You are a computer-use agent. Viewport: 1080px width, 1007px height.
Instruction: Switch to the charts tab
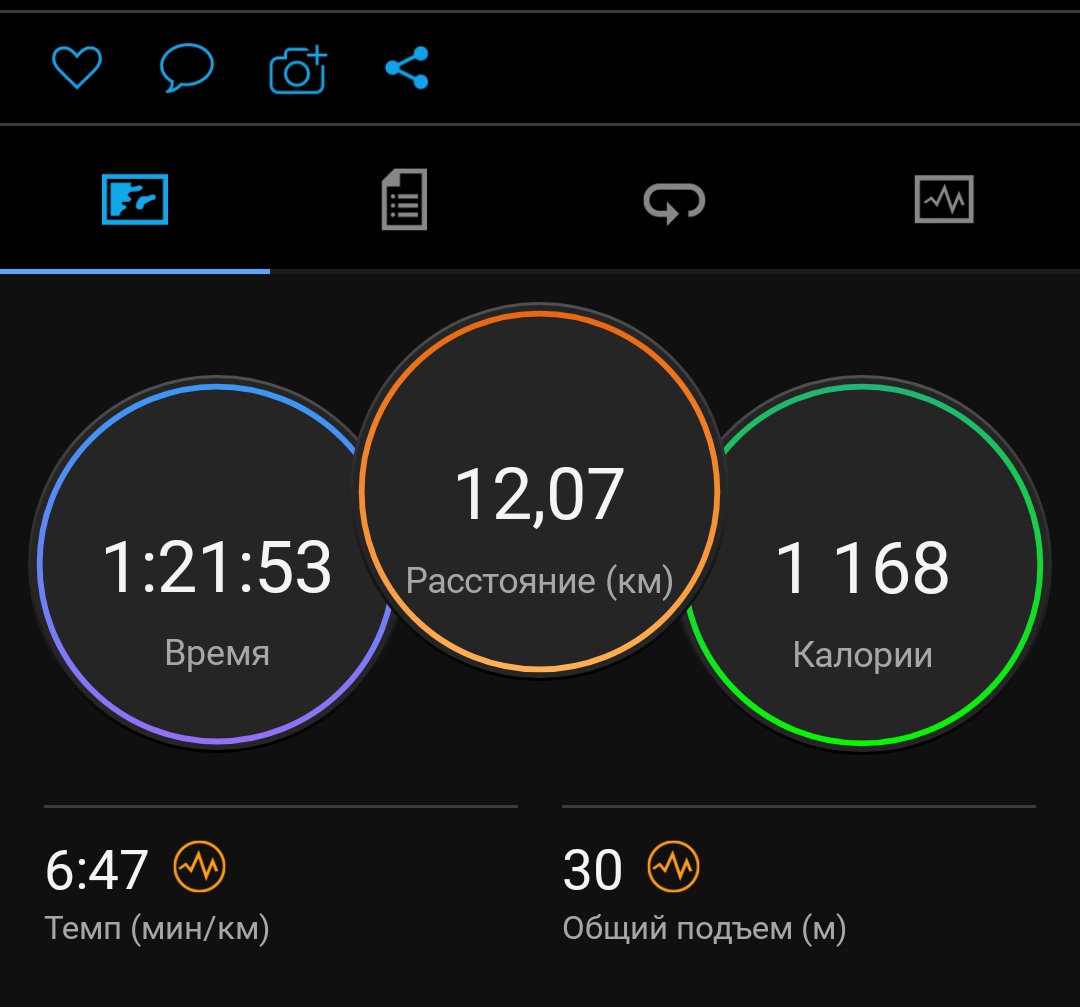(x=944, y=199)
